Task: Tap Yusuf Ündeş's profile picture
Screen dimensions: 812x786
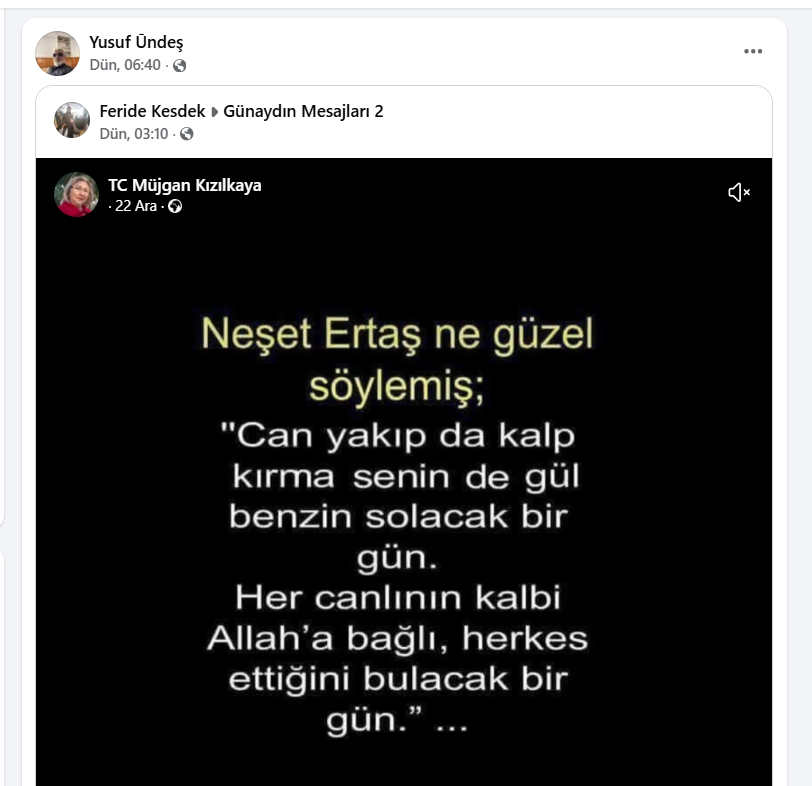Action: click(57, 53)
